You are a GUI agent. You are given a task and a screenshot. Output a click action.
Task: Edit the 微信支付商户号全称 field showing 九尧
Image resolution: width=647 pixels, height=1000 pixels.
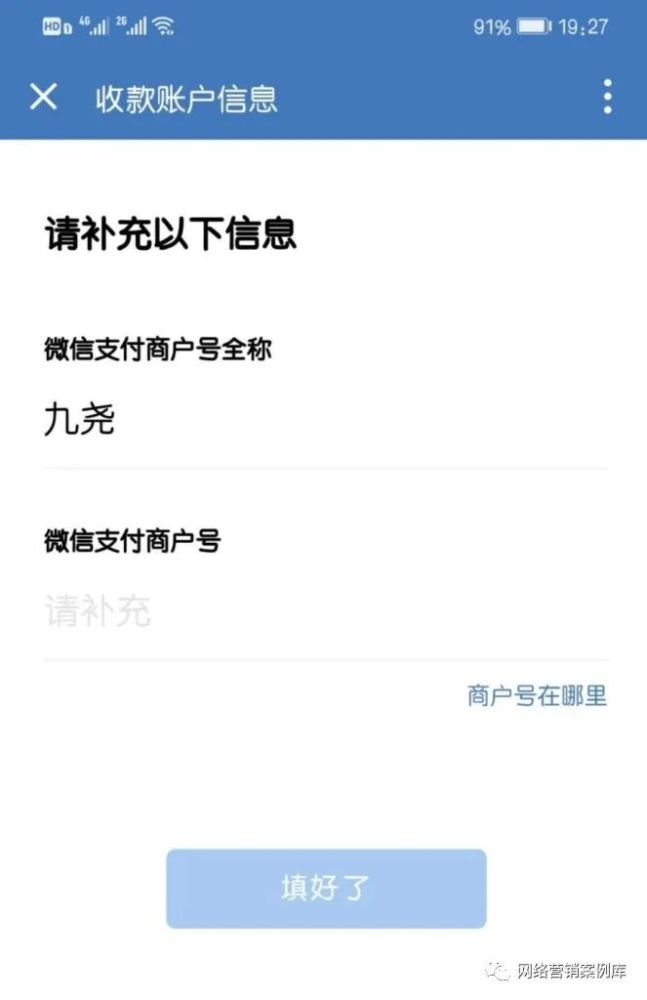point(325,421)
